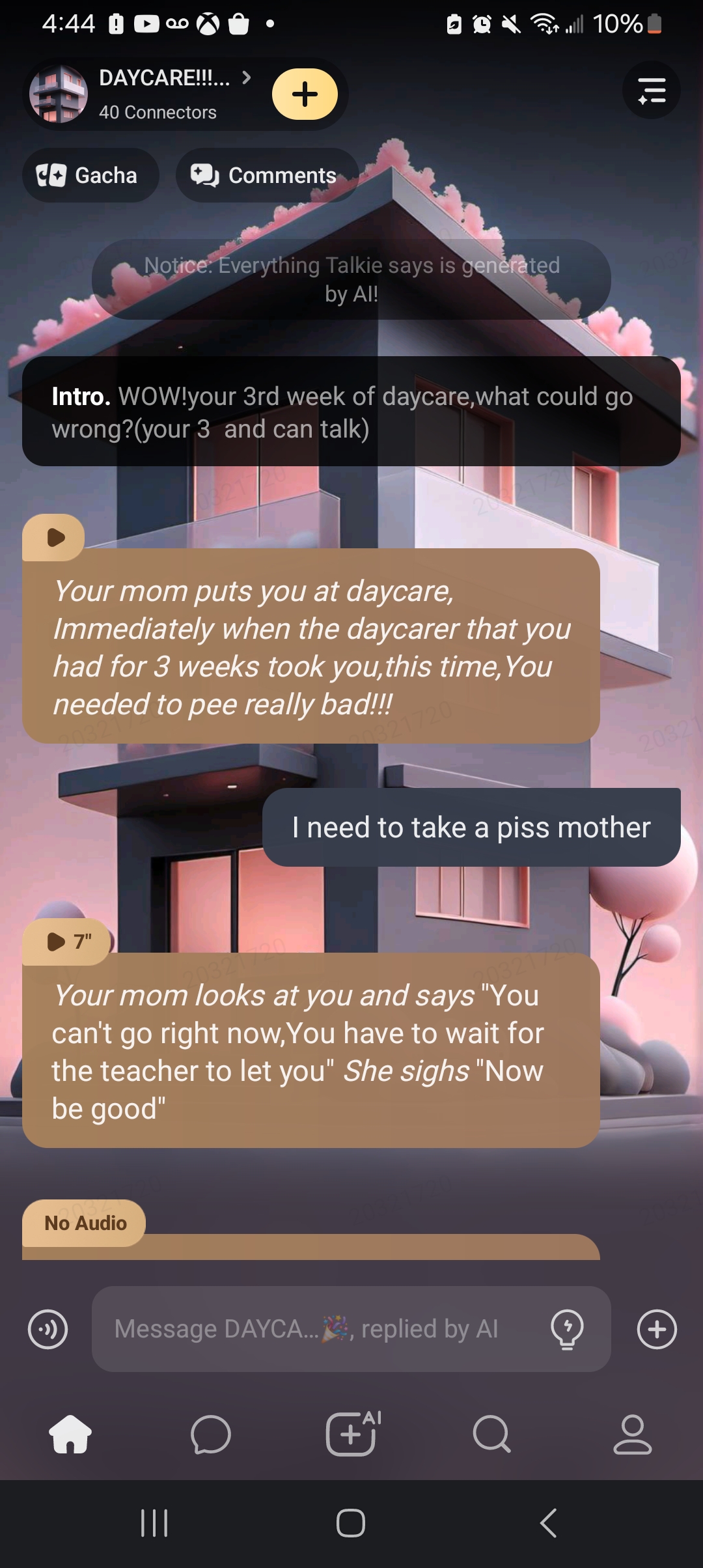
Task: Tap the voice call icon beside message box
Action: 48,1329
